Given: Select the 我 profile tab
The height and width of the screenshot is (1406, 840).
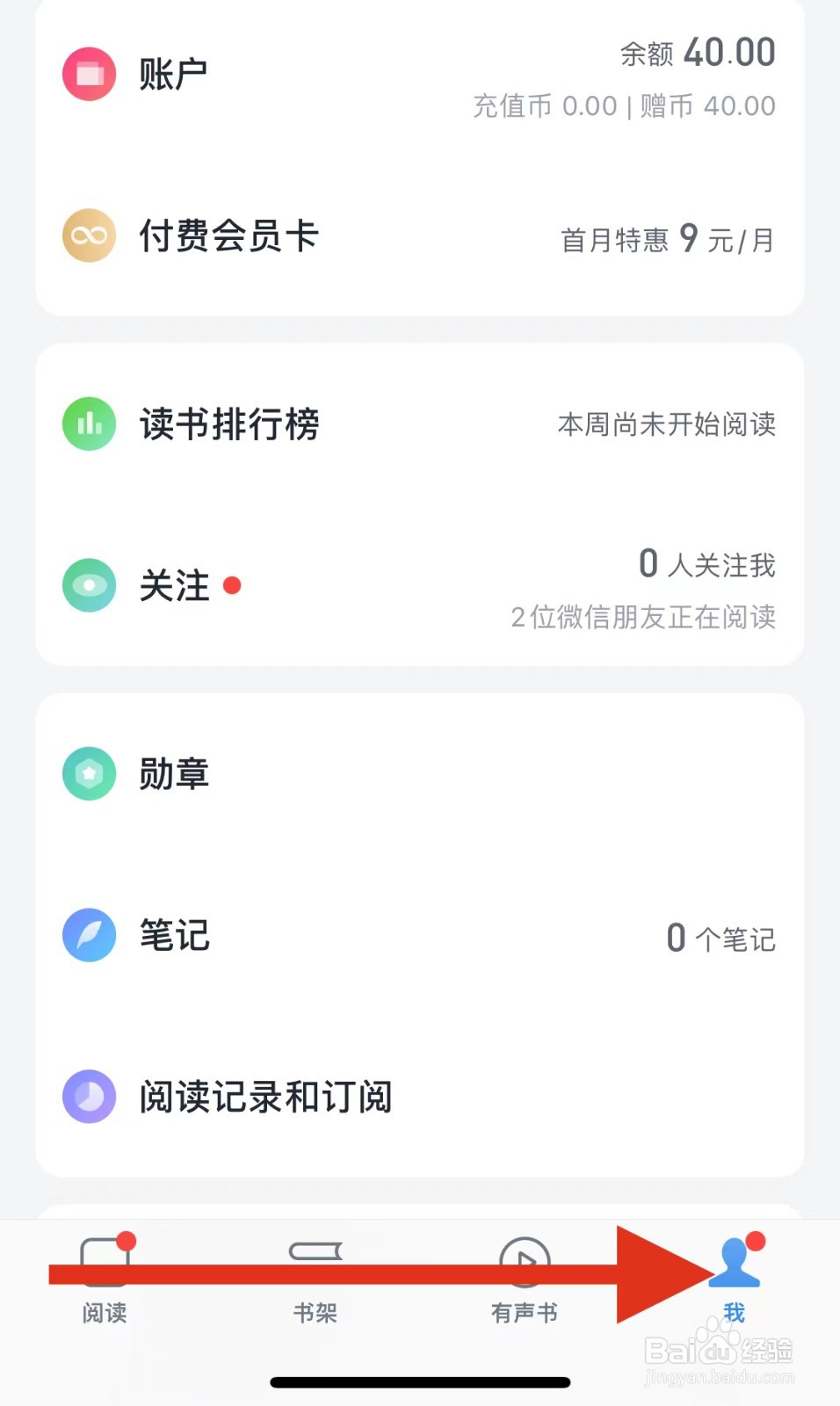Looking at the screenshot, I should click(735, 1280).
